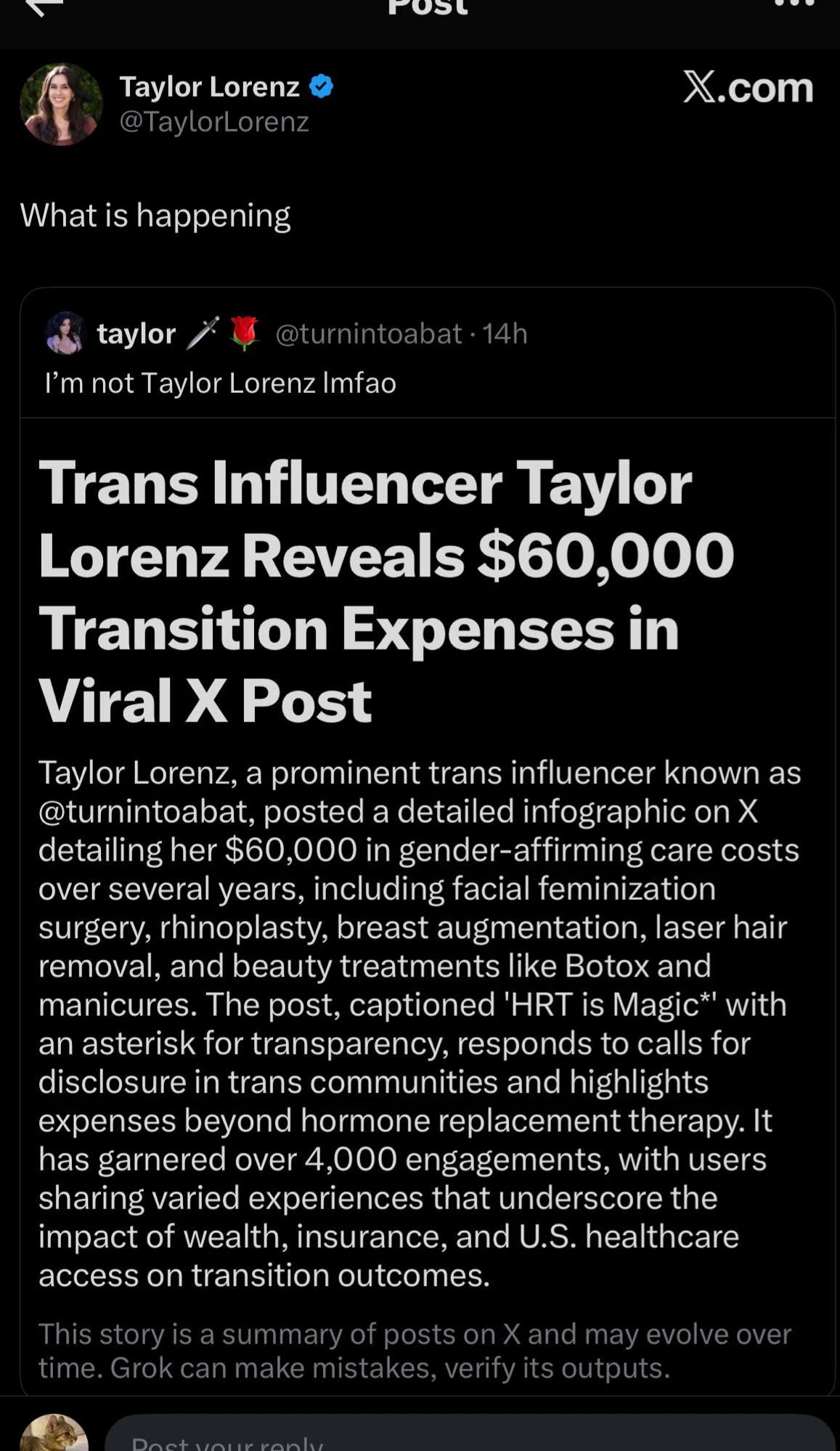Open the @TaylorLorenz account handle
This screenshot has height=1451, width=840.
(214, 121)
